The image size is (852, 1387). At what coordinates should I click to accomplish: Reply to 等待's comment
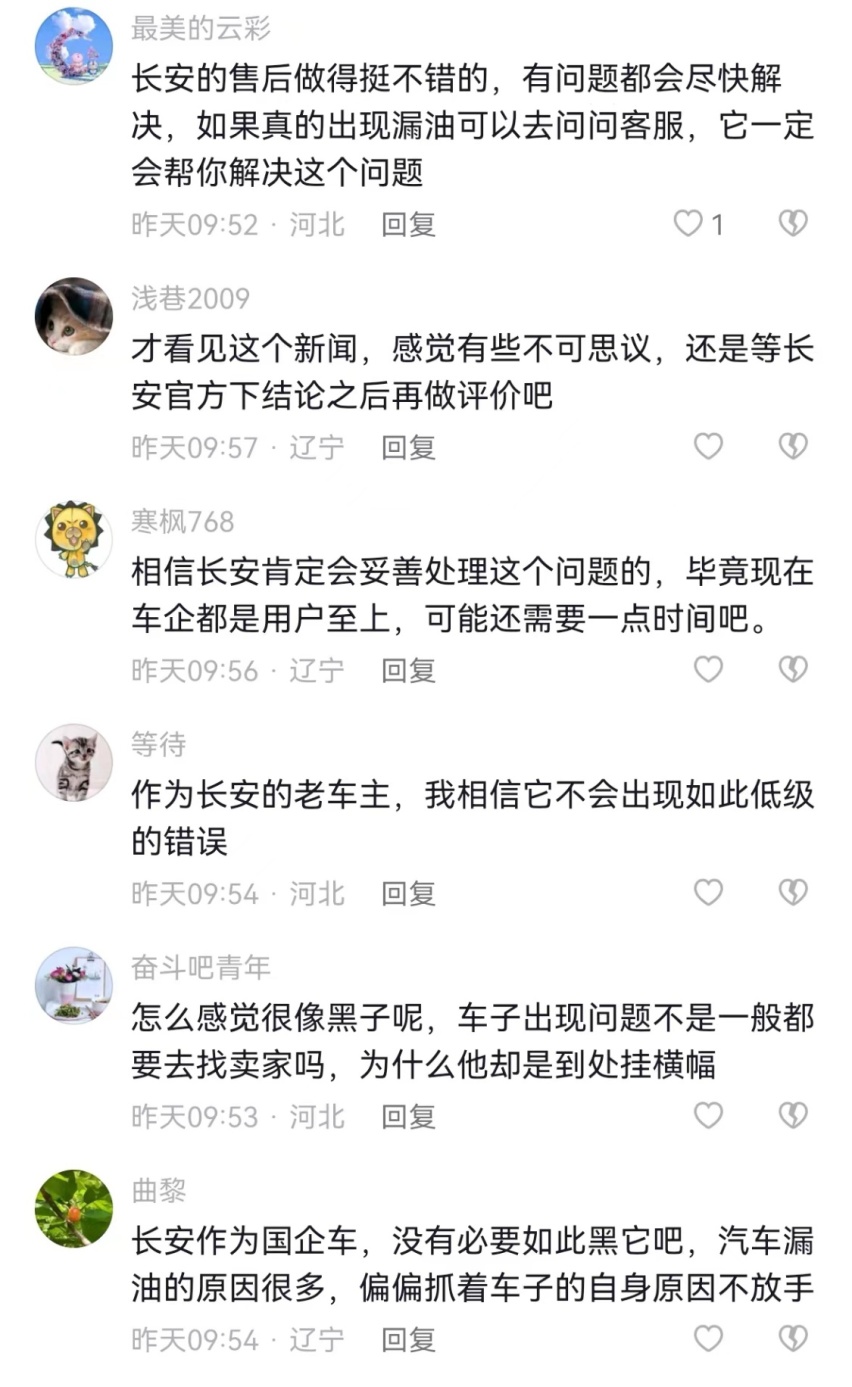pyautogui.click(x=408, y=893)
